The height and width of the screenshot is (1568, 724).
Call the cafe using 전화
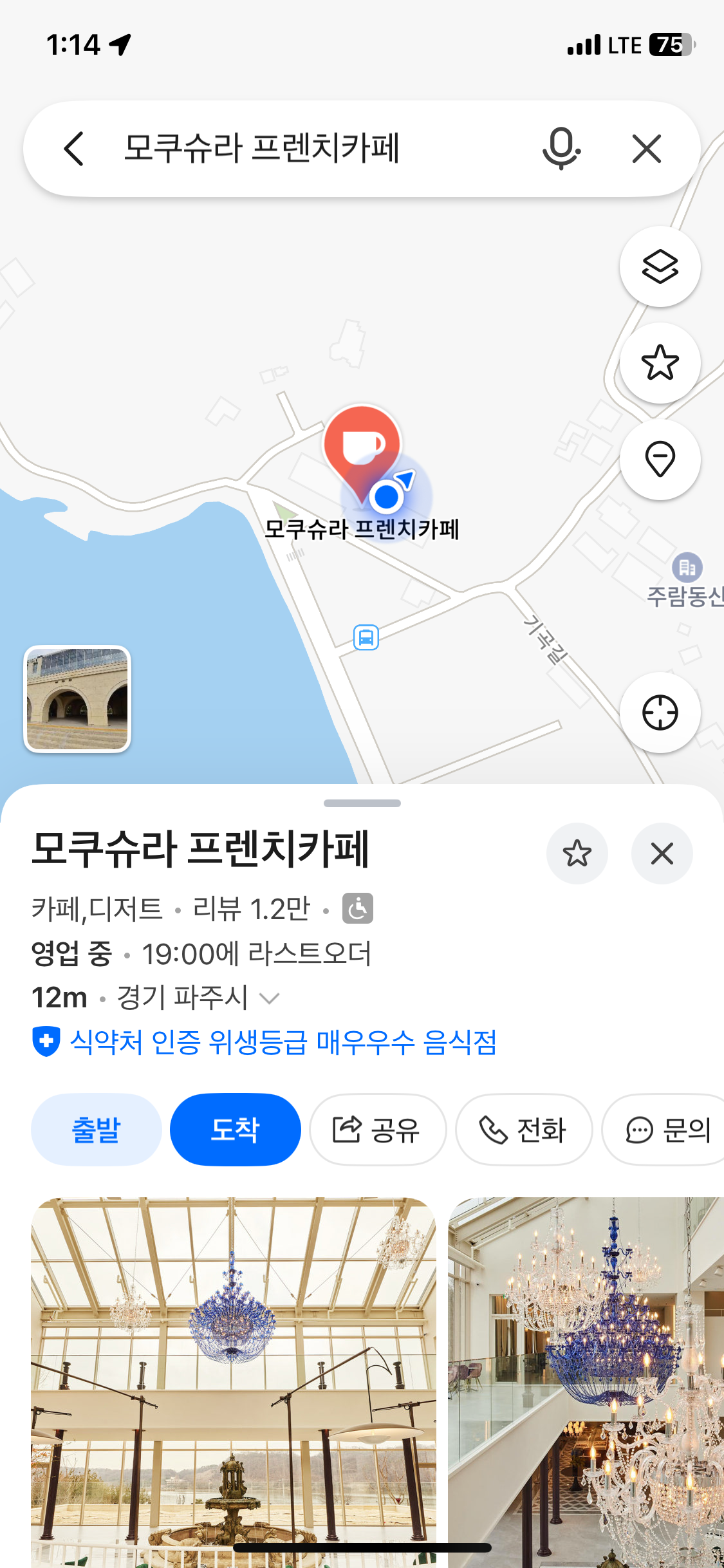tap(523, 1130)
